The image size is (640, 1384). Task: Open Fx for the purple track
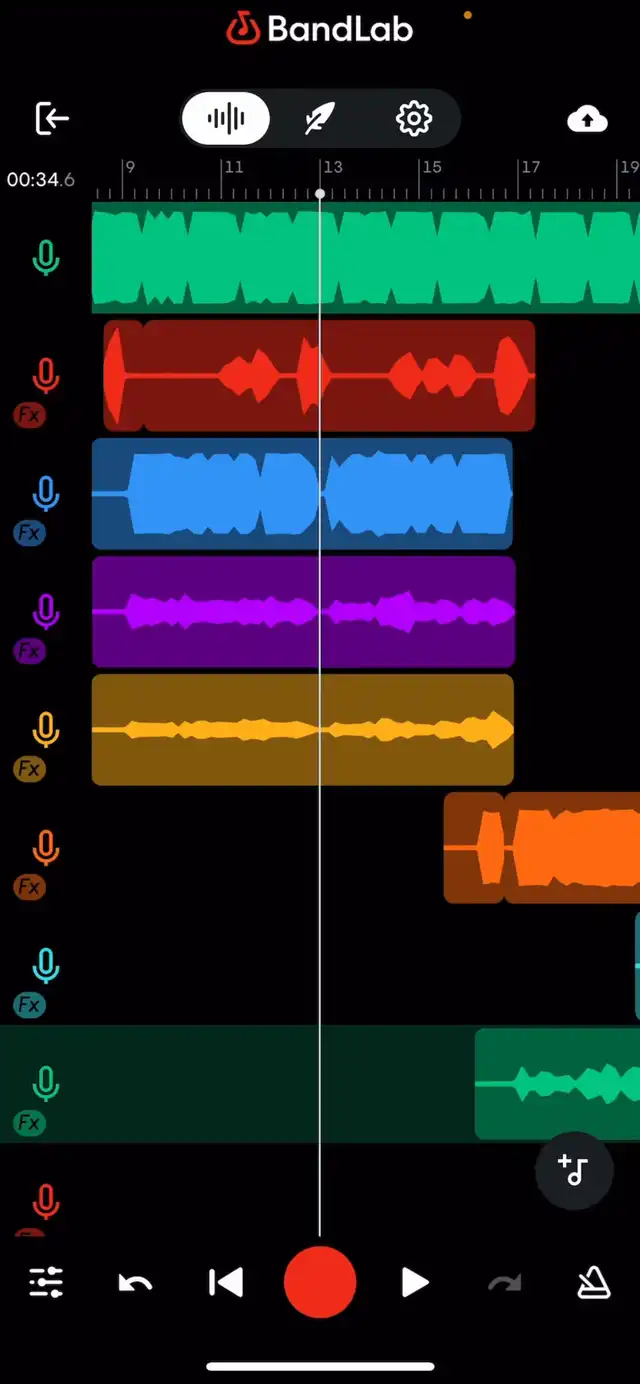(x=29, y=651)
